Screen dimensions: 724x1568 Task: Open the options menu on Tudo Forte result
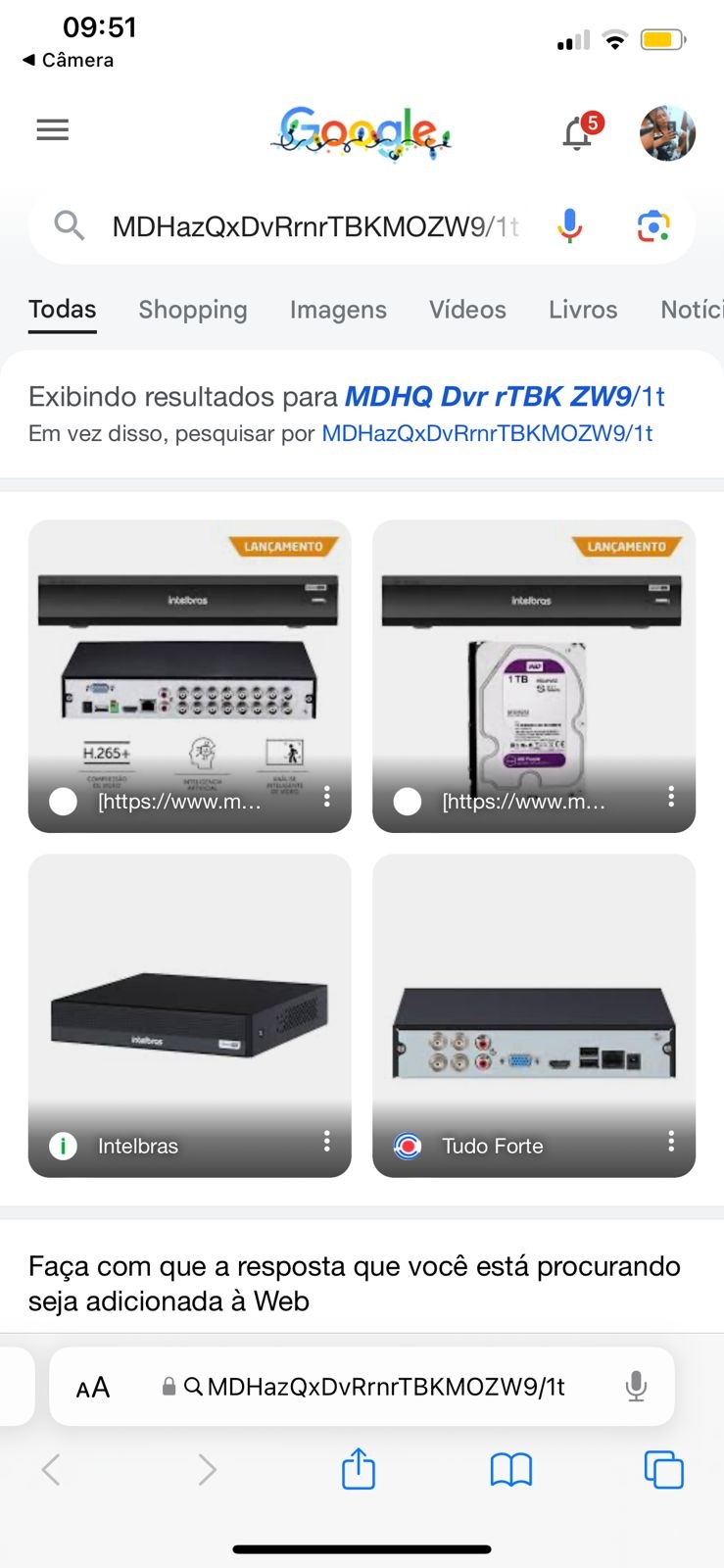pos(671,1142)
